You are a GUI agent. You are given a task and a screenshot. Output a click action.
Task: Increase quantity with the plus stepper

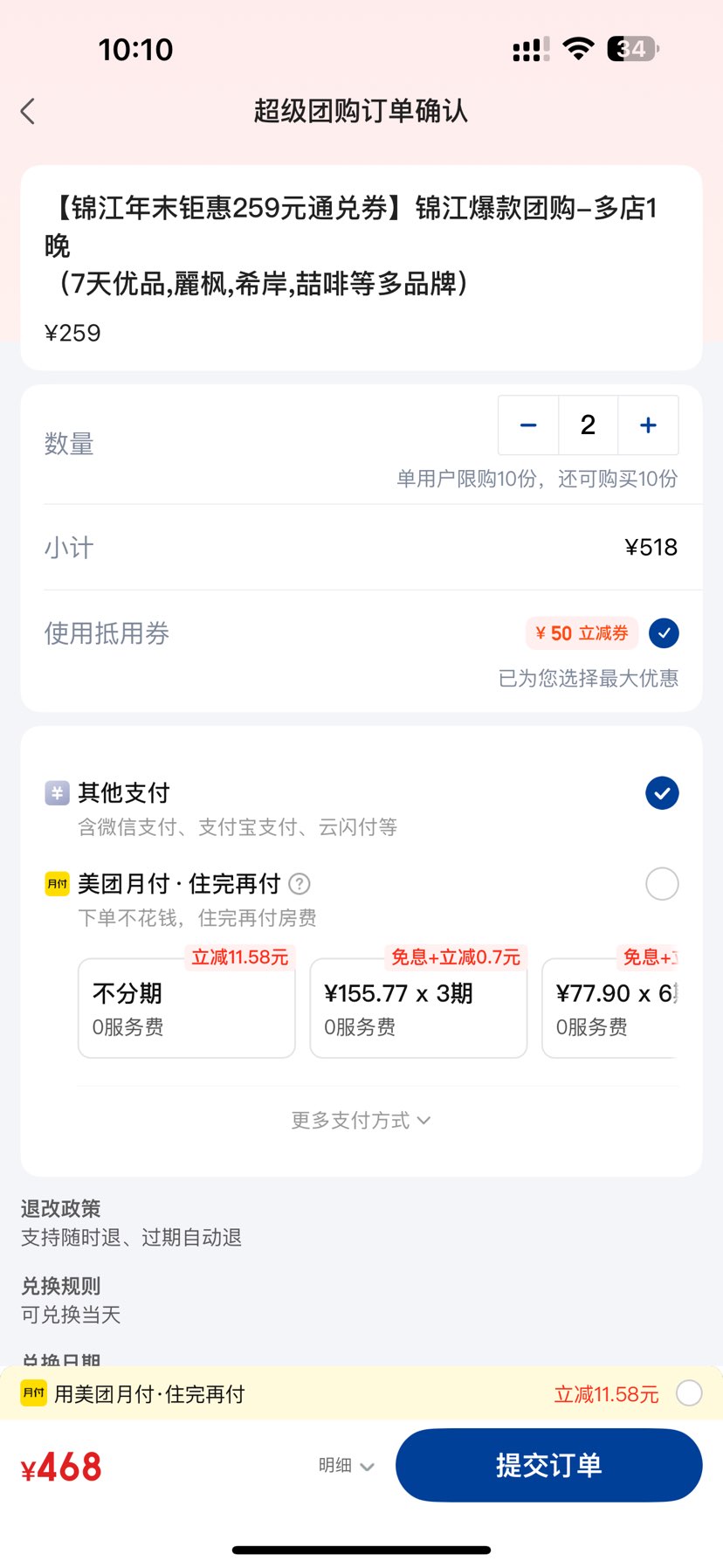pos(647,425)
